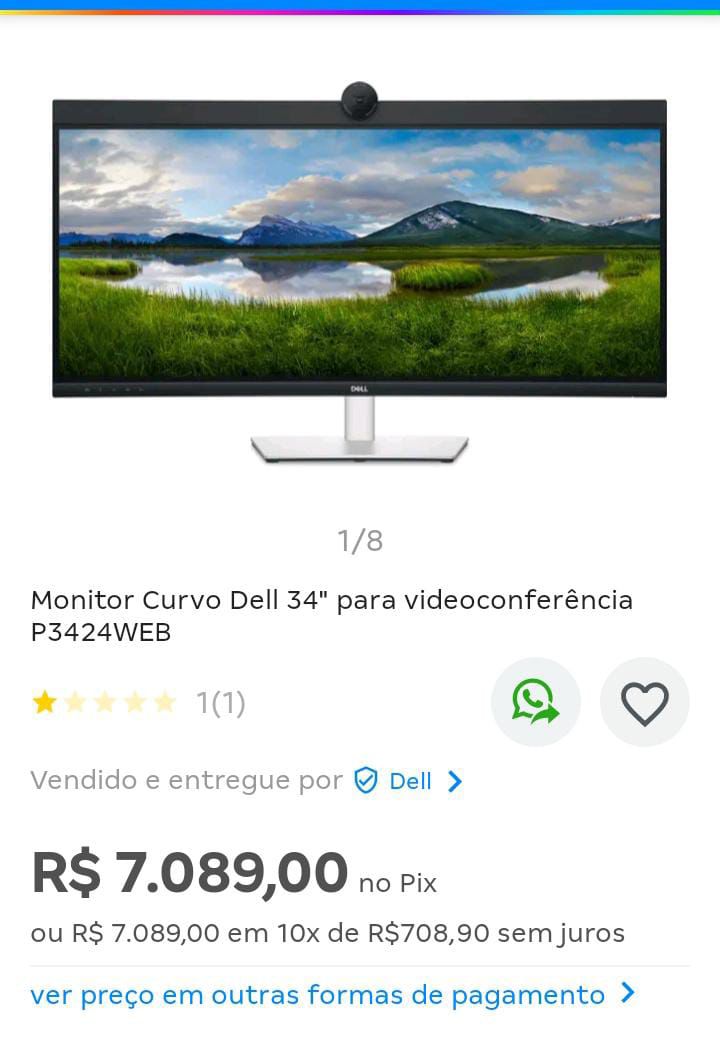Open the monitor product photo

click(360, 280)
